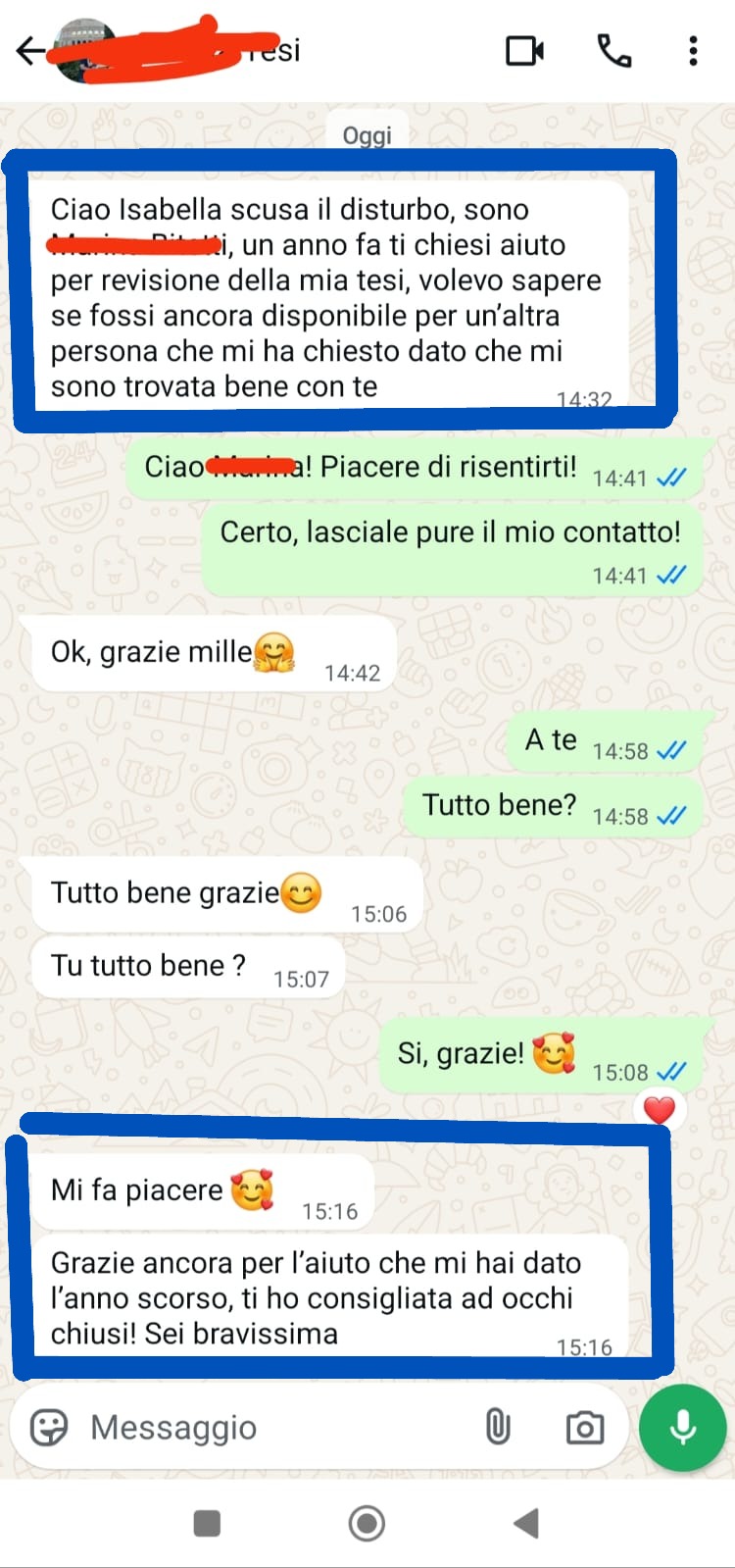The image size is (735, 1568).
Task: Open the emoji and sticker picker
Action: click(x=49, y=1428)
